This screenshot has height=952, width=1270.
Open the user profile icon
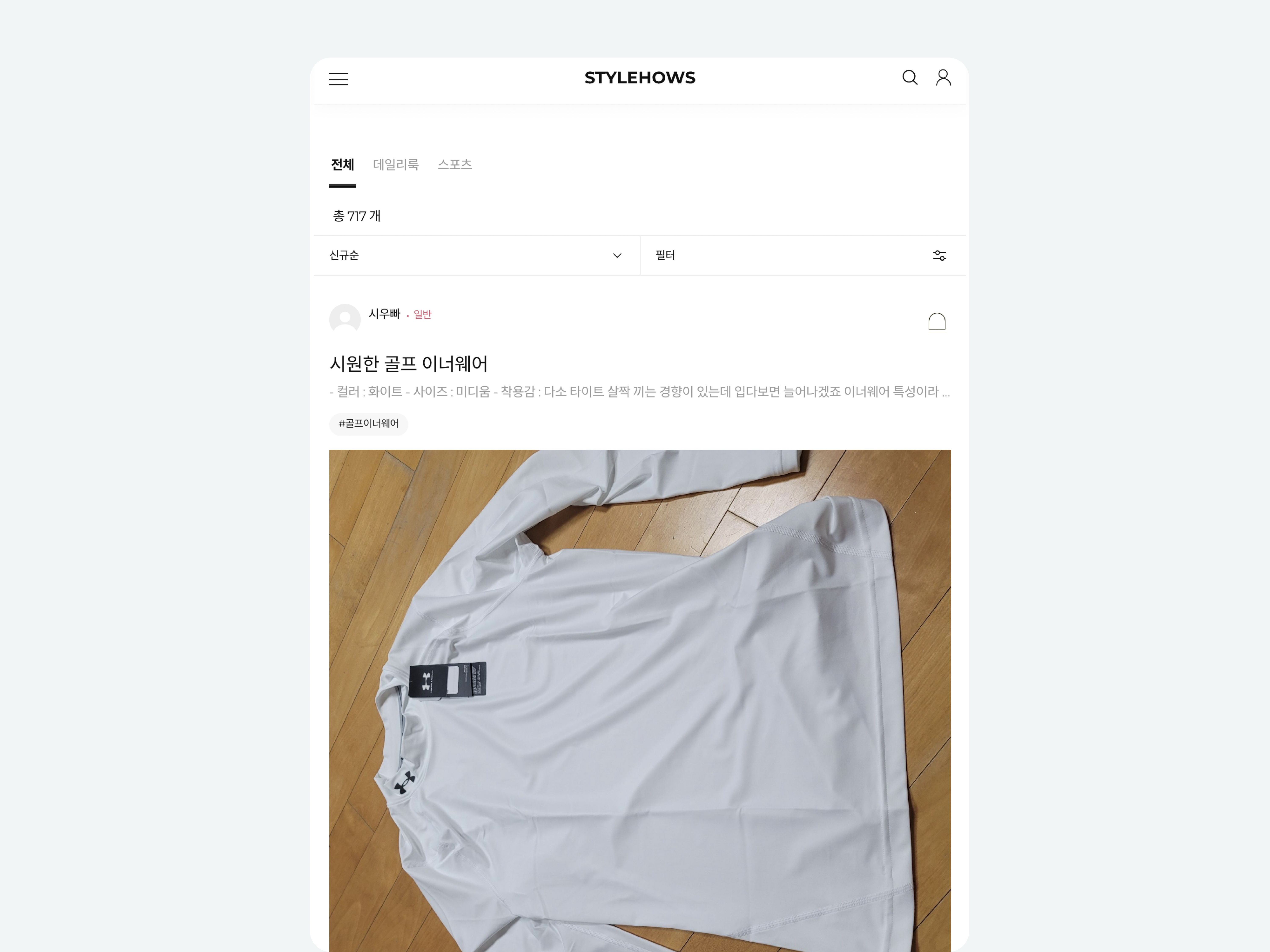943,77
